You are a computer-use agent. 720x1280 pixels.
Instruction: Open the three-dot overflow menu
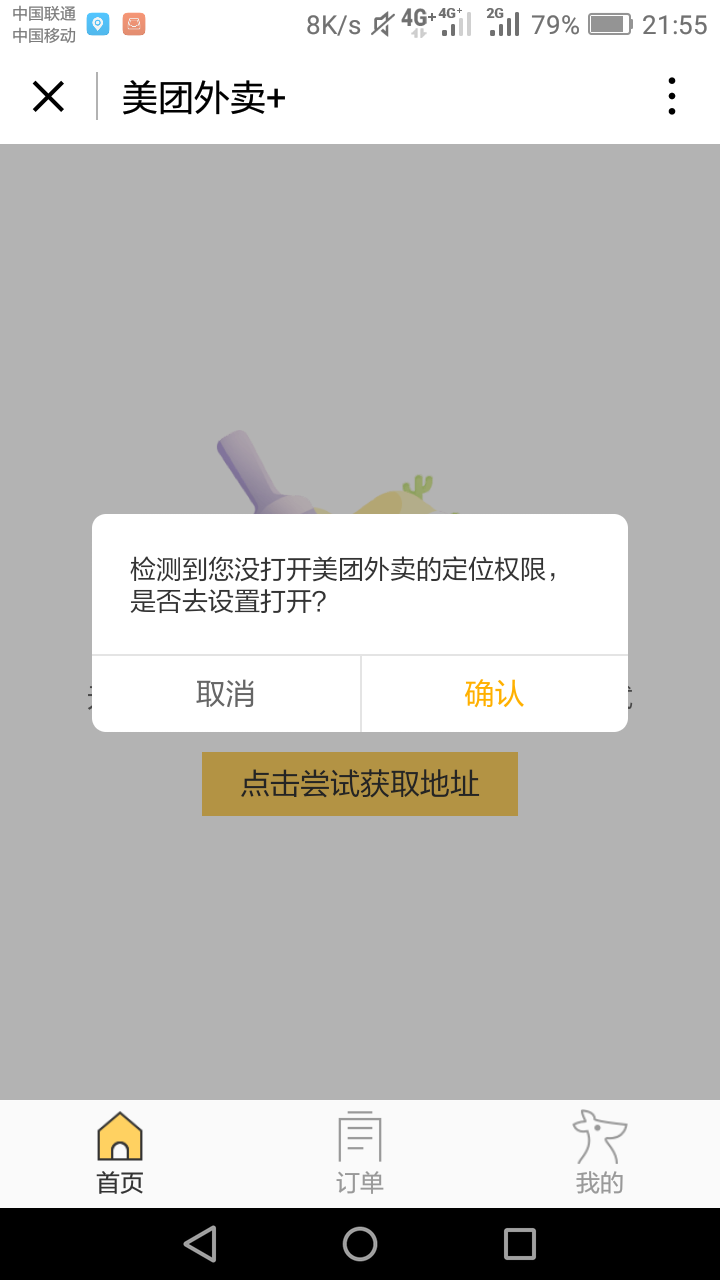click(x=671, y=97)
